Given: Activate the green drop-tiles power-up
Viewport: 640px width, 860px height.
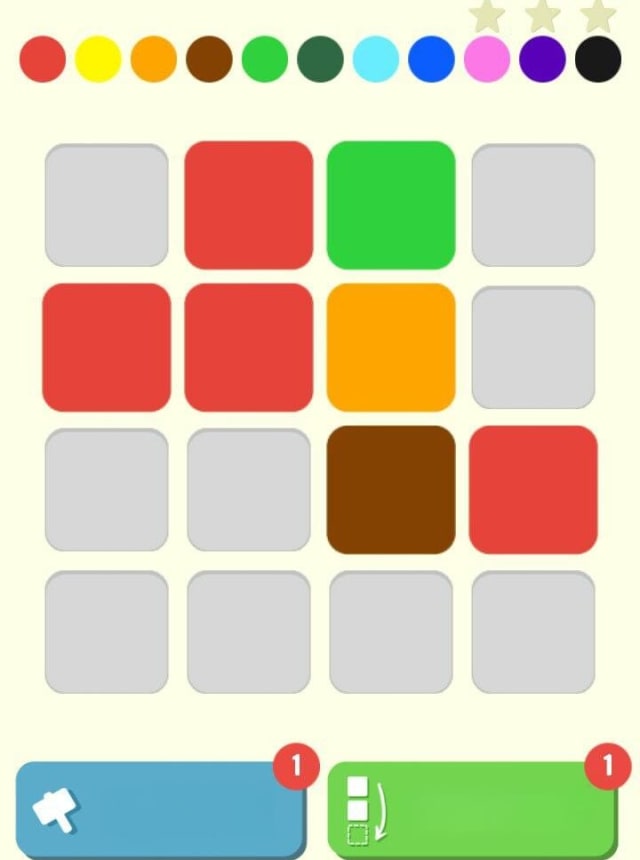Looking at the screenshot, I should pos(472,808).
